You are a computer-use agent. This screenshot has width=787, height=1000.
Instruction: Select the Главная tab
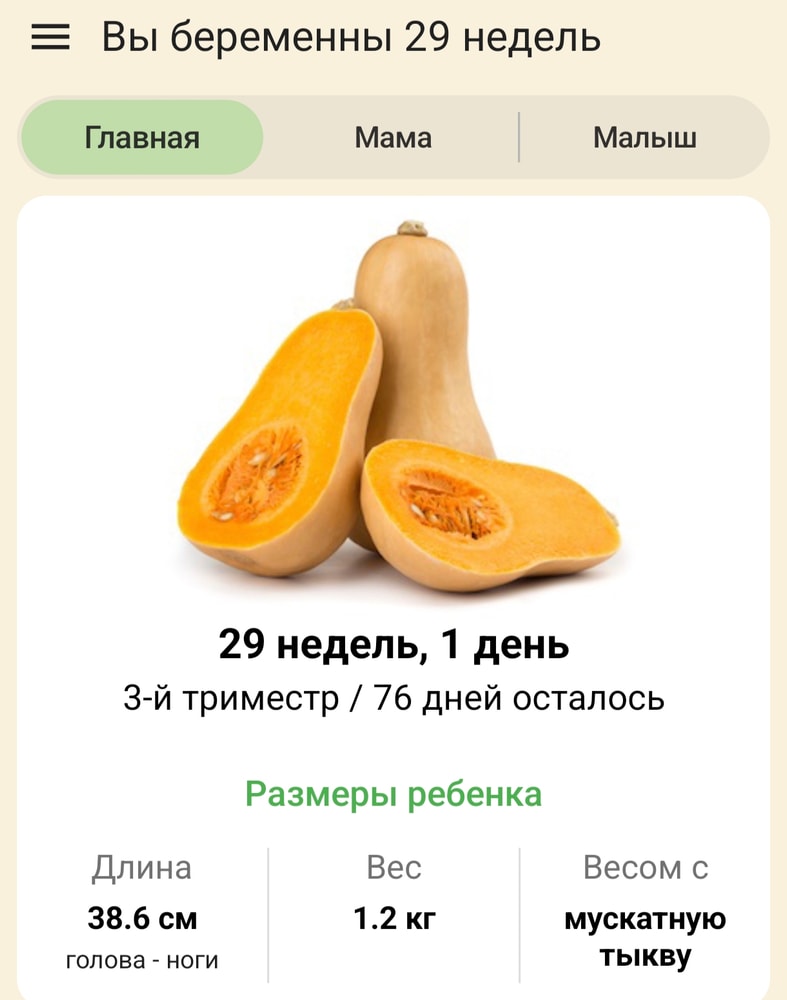tap(142, 137)
